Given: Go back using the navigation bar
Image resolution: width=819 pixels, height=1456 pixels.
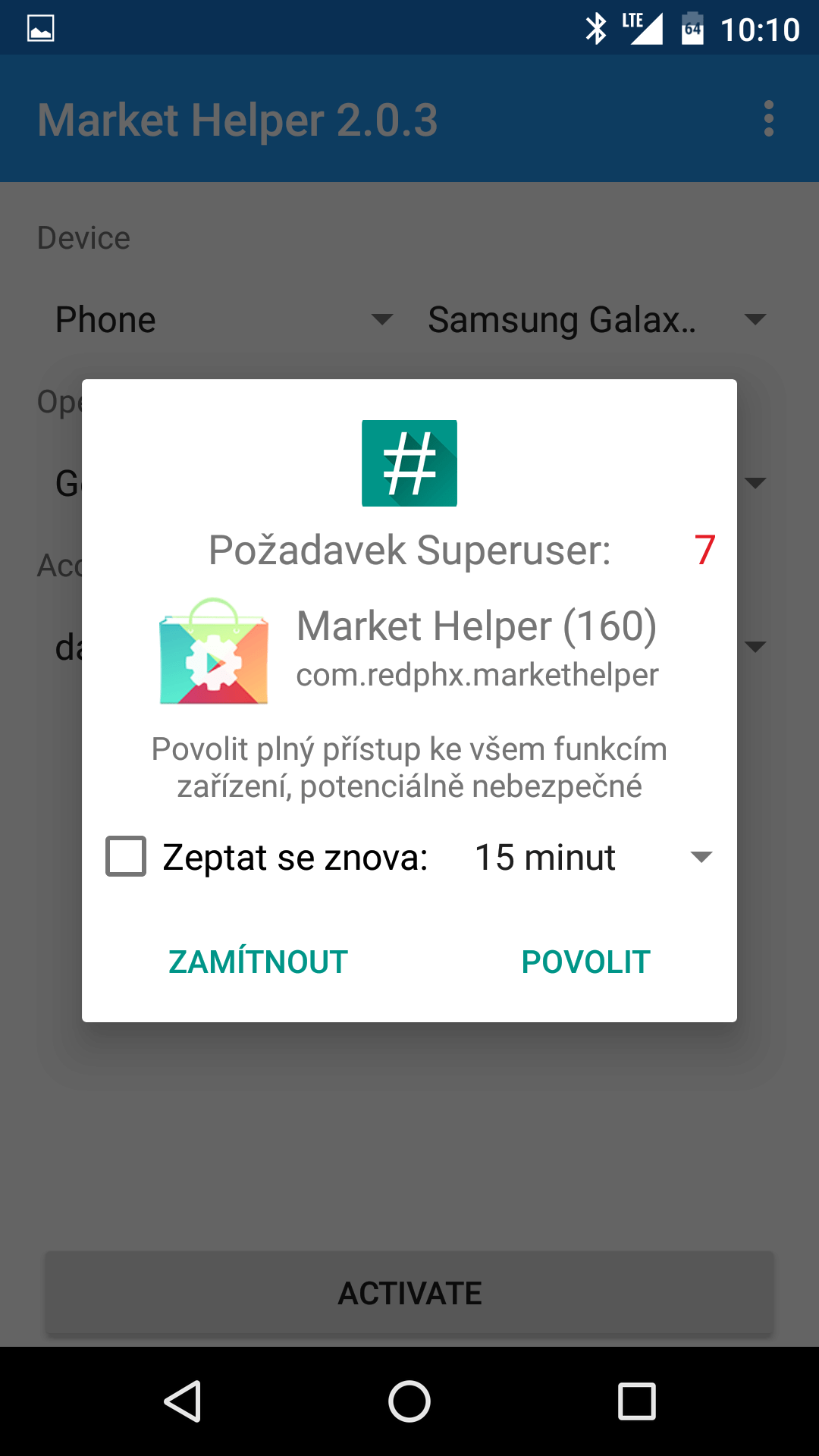Looking at the screenshot, I should coord(182,1401).
